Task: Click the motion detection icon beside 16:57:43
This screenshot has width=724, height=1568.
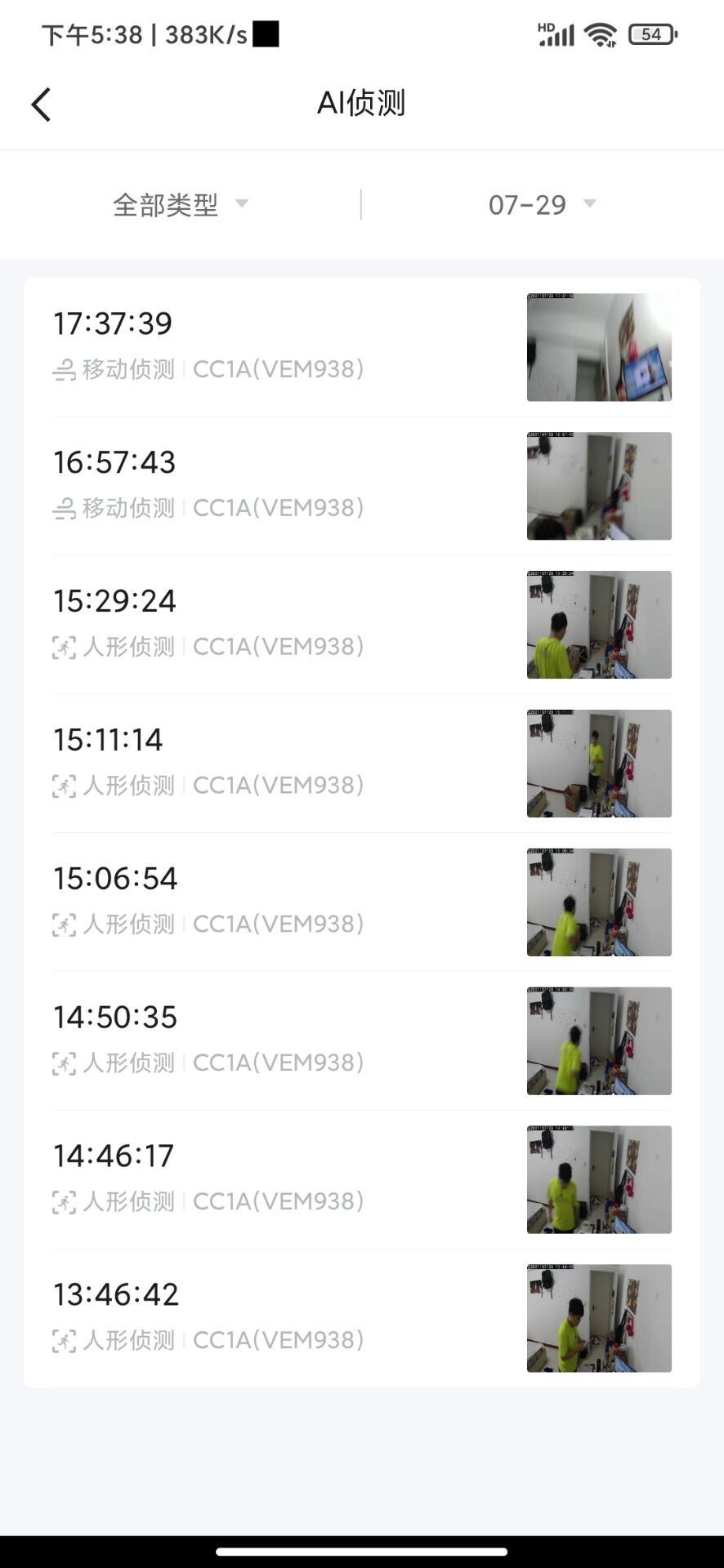Action: (61, 508)
